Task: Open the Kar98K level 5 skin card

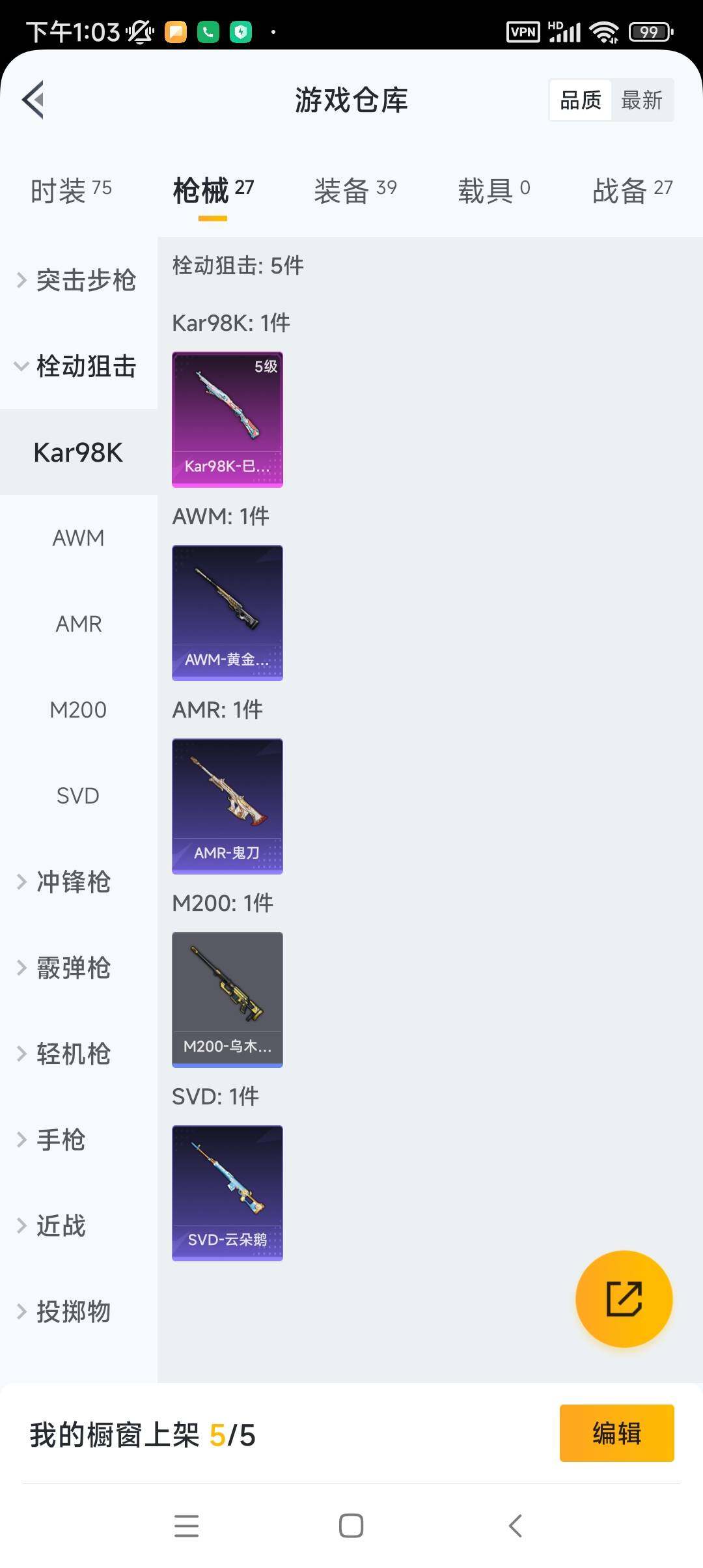Action: coord(227,419)
